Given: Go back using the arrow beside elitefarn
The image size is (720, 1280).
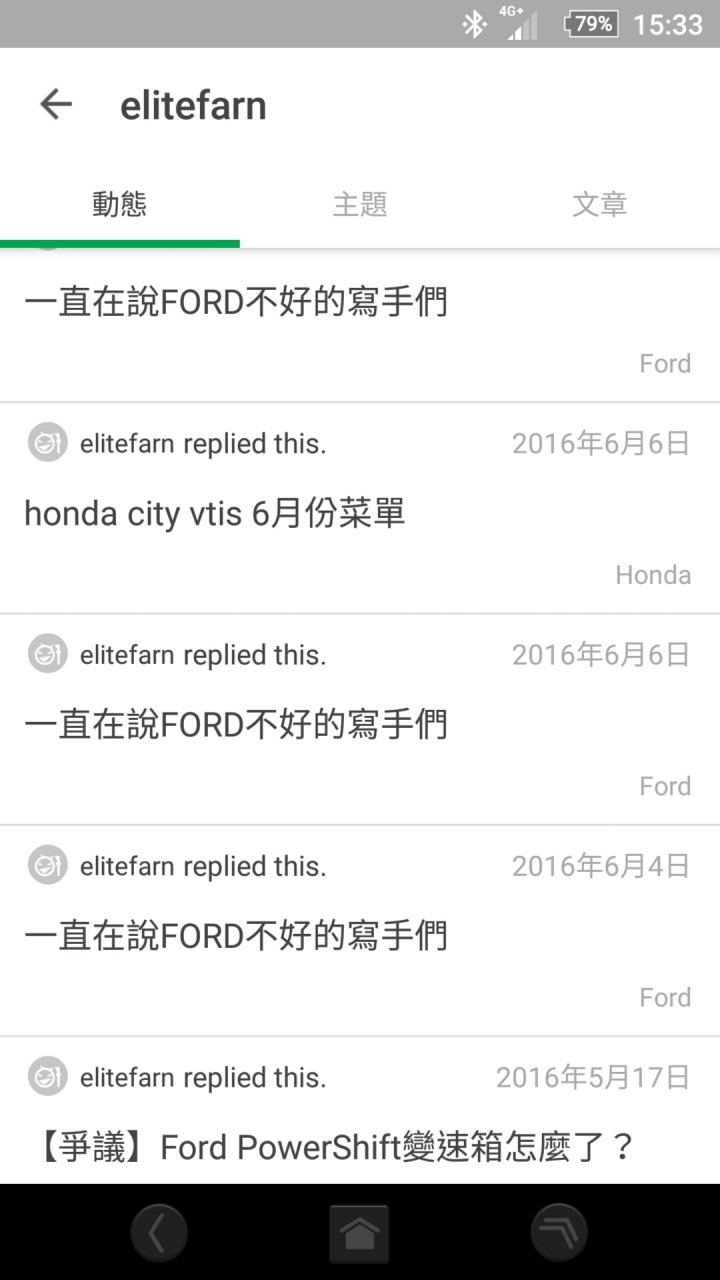Looking at the screenshot, I should point(56,104).
